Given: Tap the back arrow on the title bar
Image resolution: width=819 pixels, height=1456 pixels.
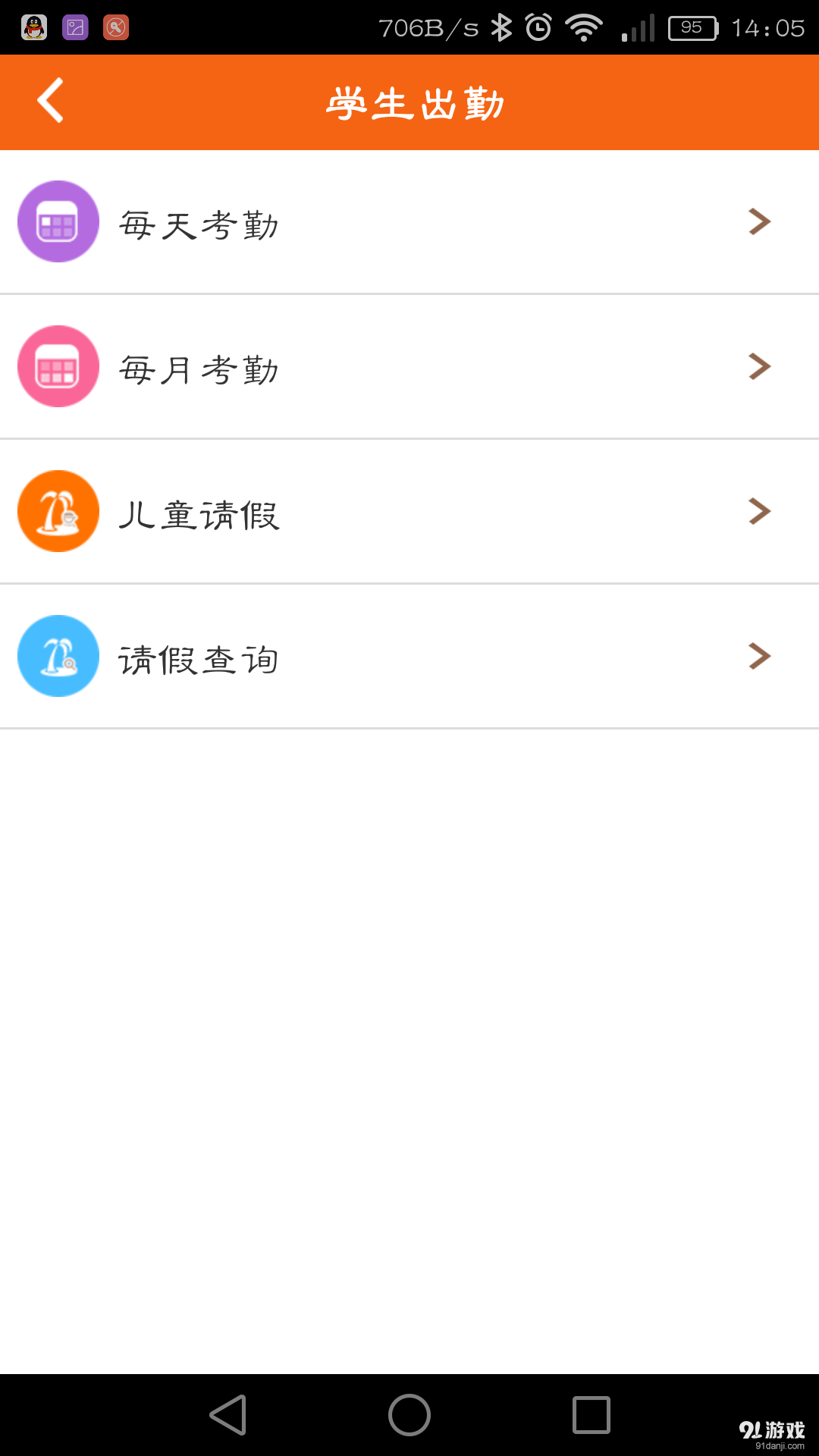Looking at the screenshot, I should tap(50, 101).
